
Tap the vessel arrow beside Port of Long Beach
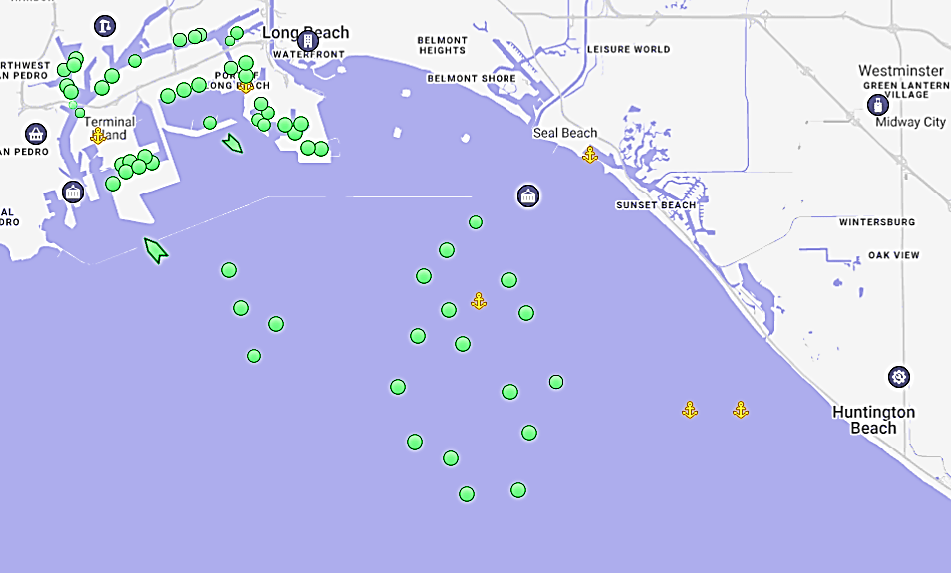(233, 144)
